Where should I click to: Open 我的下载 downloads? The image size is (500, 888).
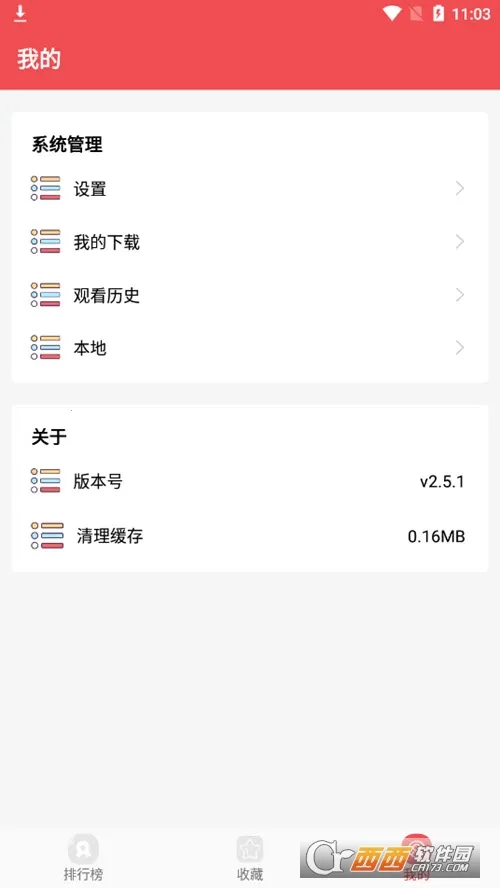[249, 242]
